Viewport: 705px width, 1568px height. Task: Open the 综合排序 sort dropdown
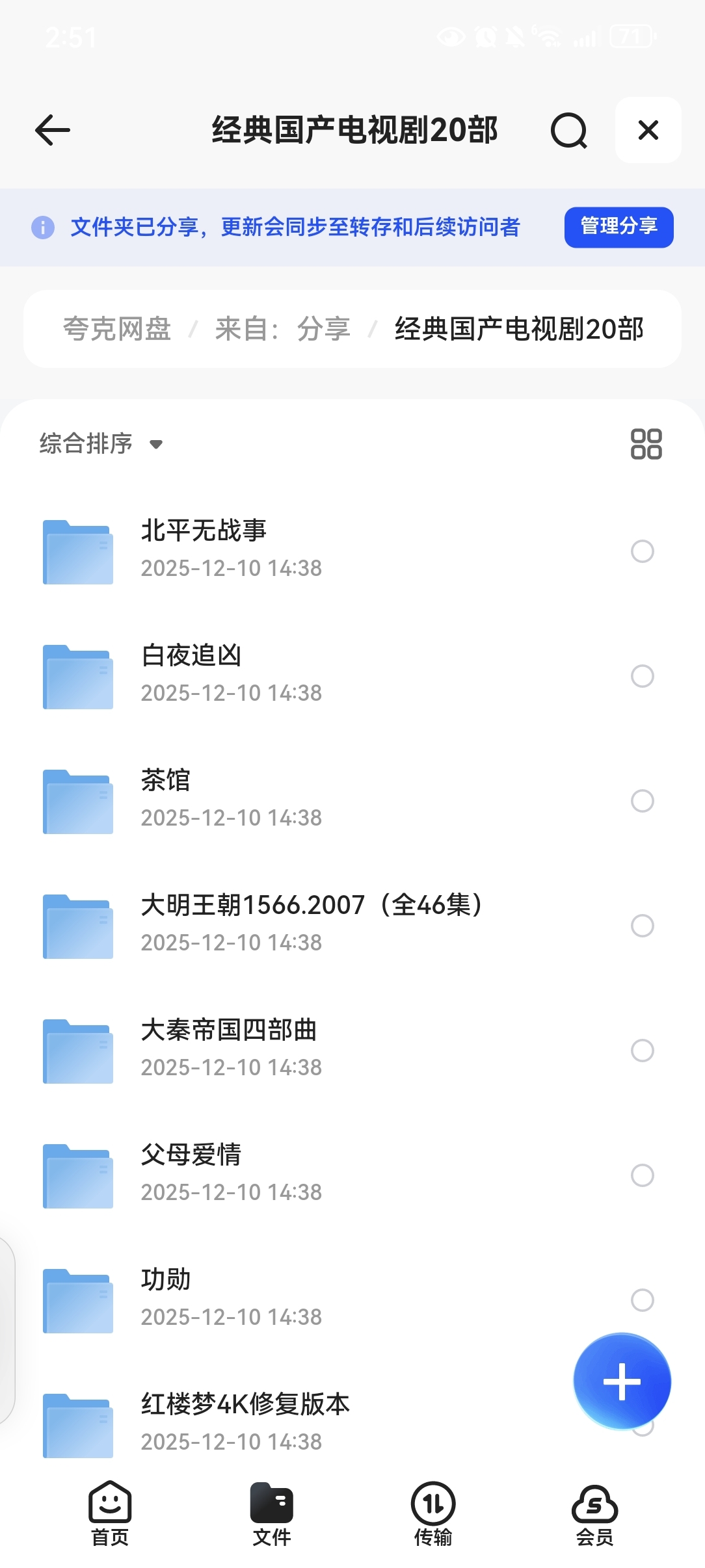click(101, 444)
